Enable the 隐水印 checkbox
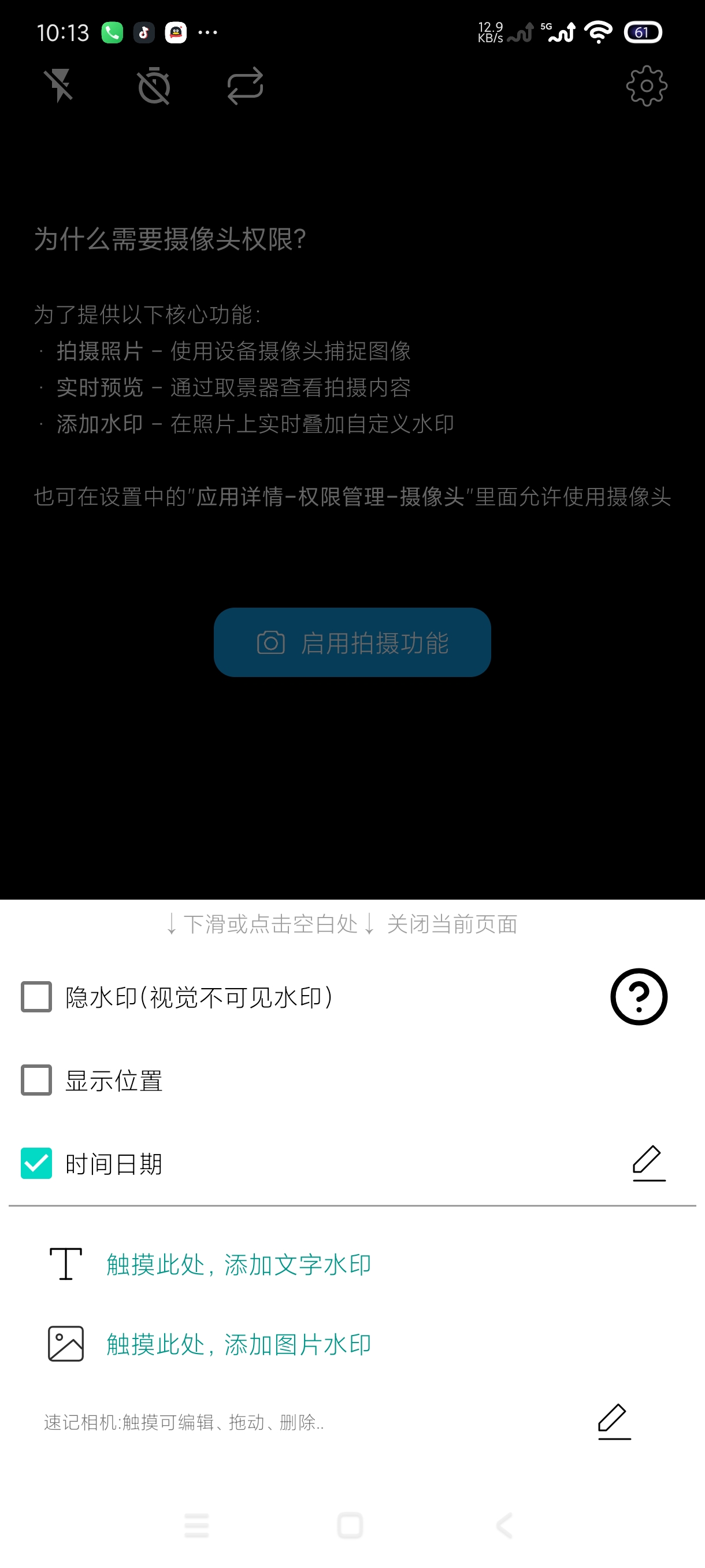 coord(36,997)
